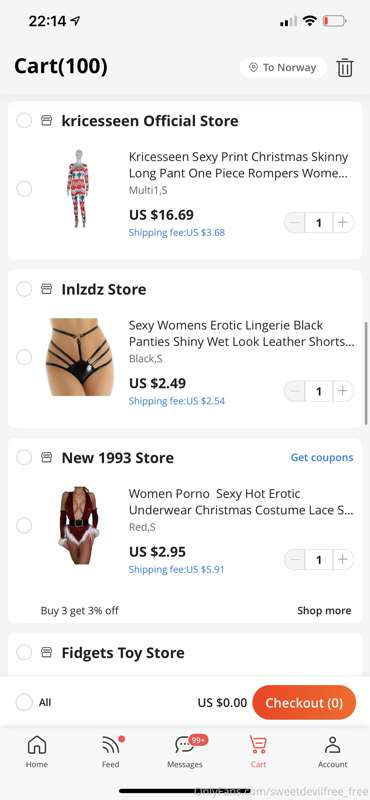Tap Shop more in New 1993 Store
Viewport: 370px width, 800px height.
pos(324,611)
